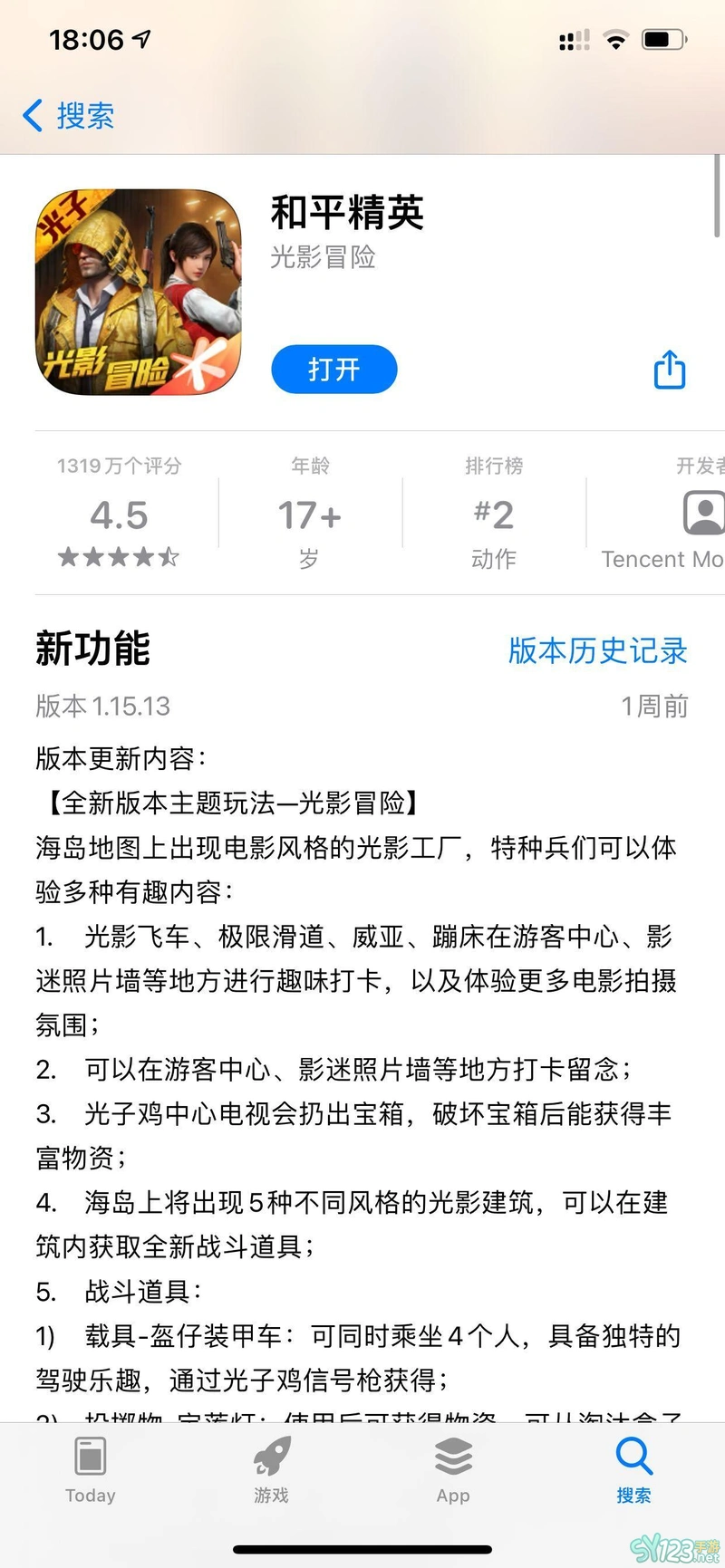Open 版本历史记录 link
This screenshot has width=725, height=1568.
tap(597, 650)
